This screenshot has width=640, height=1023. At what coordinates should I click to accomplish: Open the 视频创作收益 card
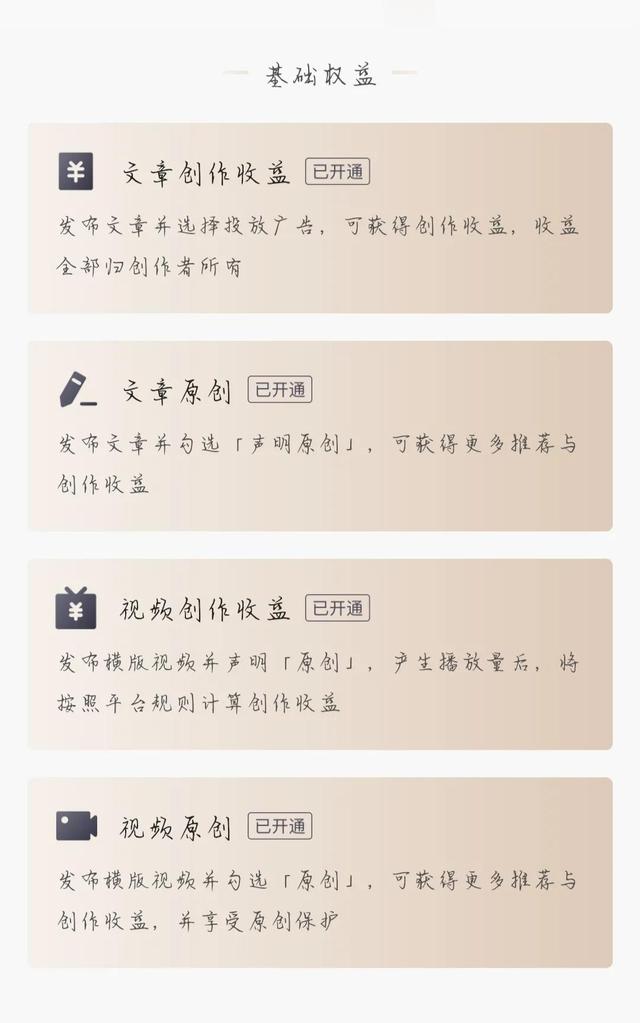pos(320,654)
